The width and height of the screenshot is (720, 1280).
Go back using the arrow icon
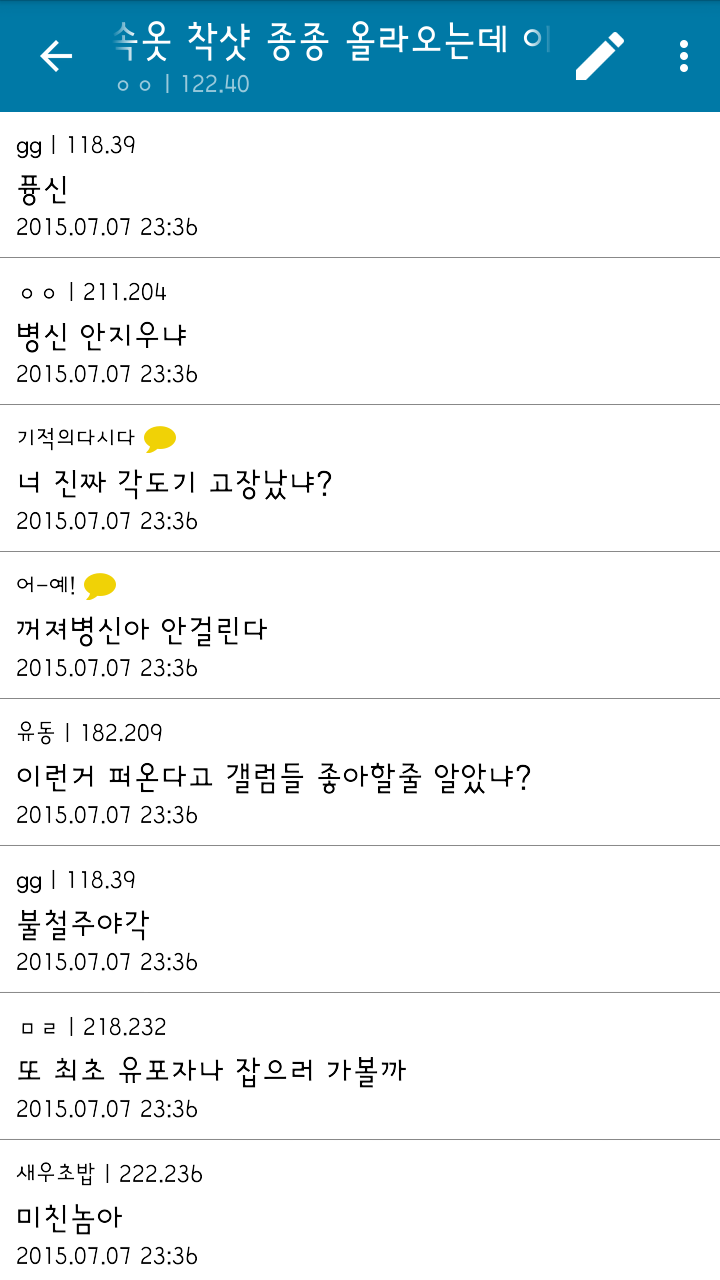click(56, 56)
